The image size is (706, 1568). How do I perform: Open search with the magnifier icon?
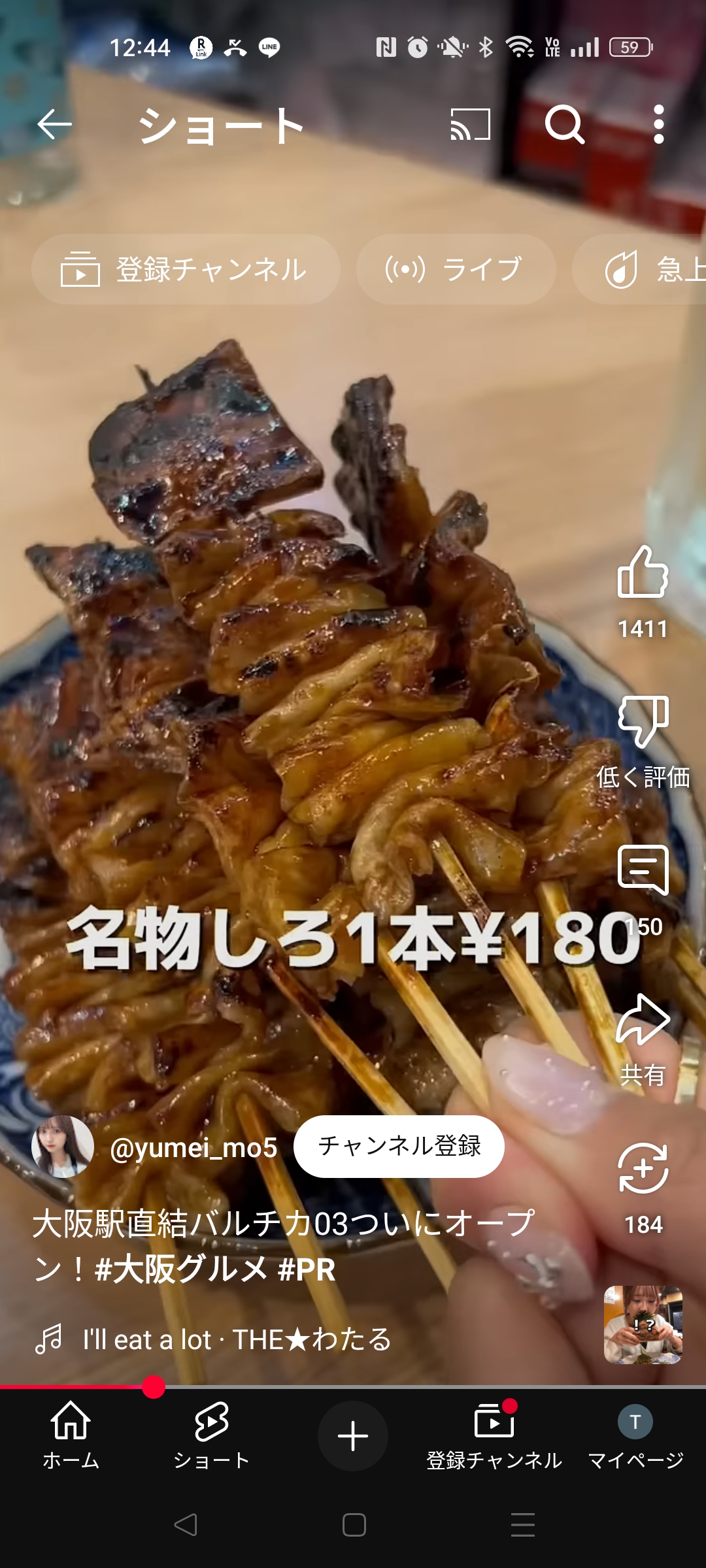click(x=564, y=124)
